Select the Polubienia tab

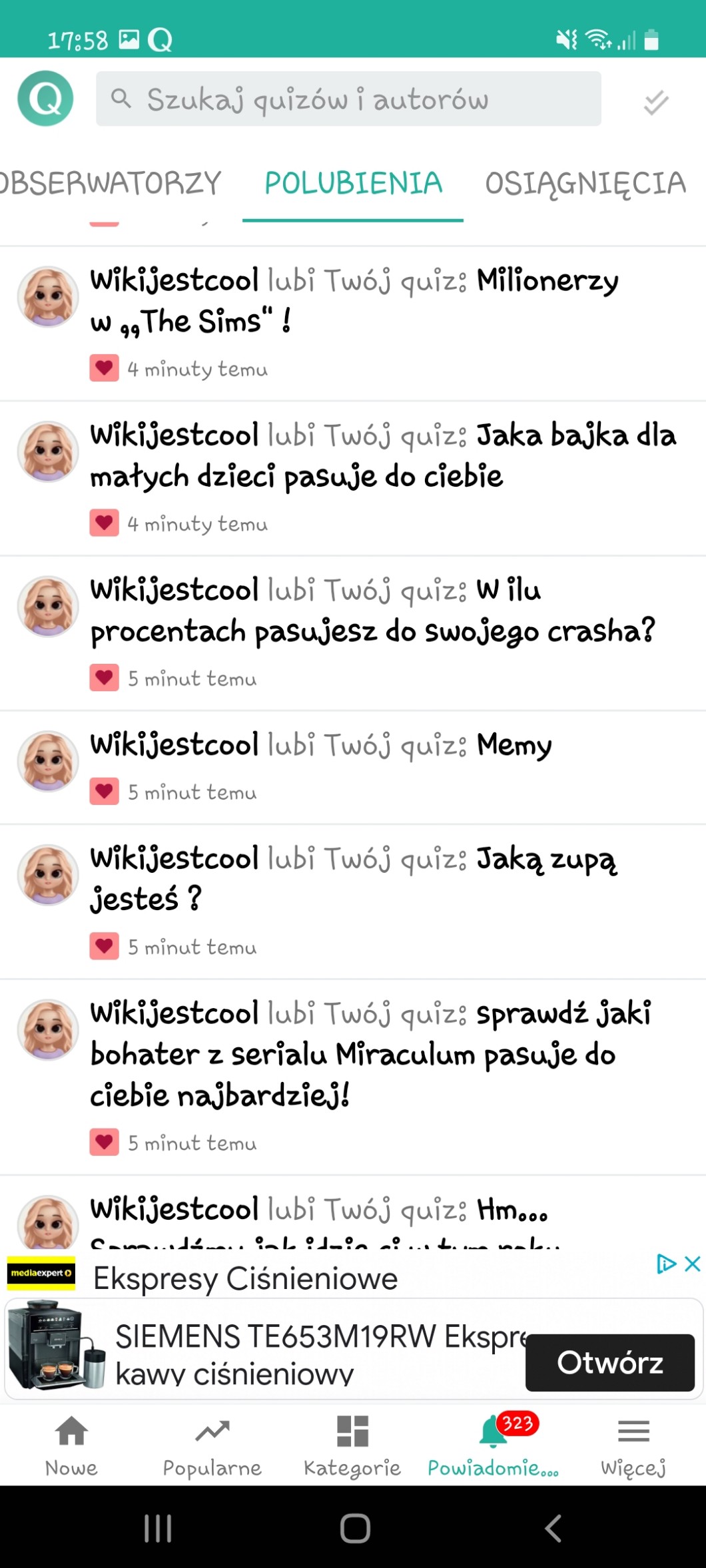click(353, 184)
